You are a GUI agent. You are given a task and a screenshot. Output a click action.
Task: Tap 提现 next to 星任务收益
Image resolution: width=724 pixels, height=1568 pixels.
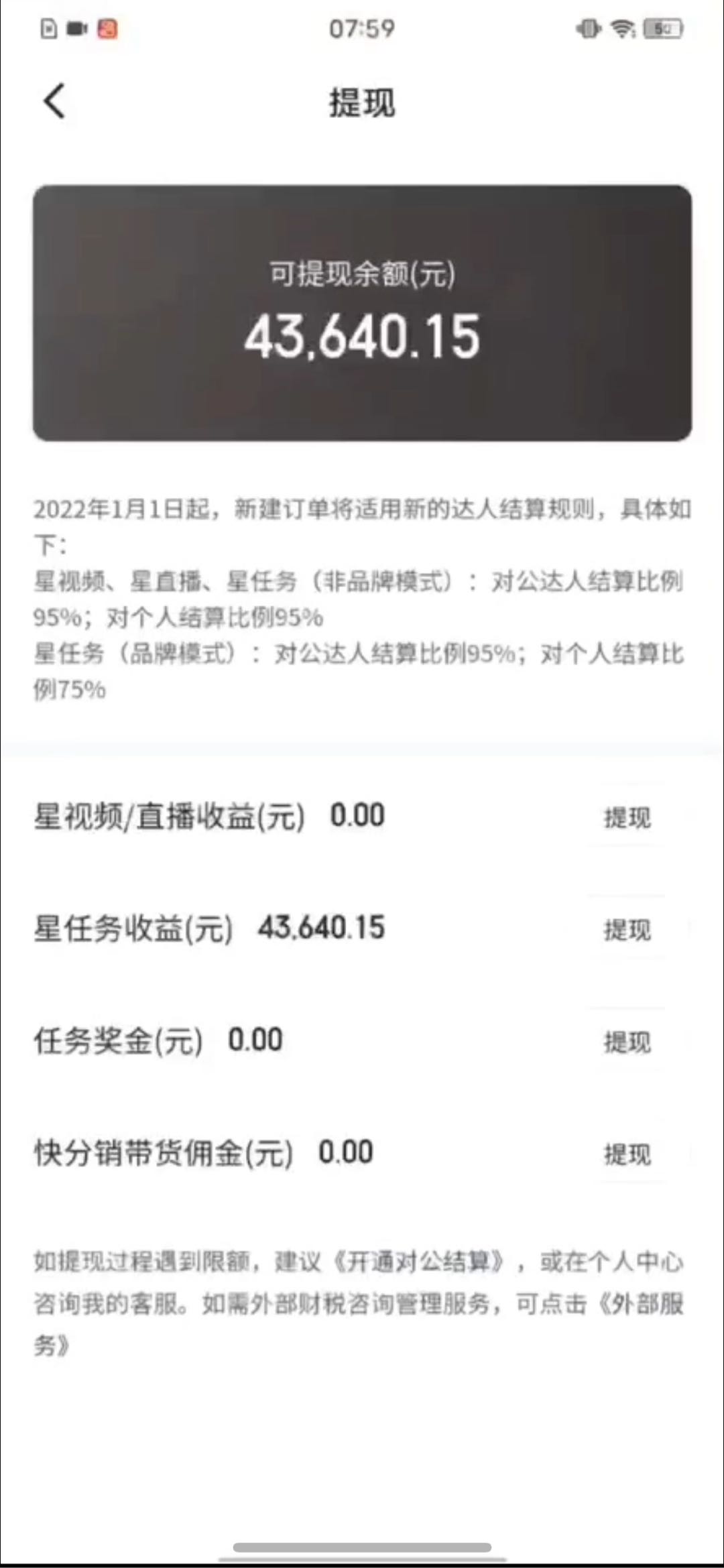pyautogui.click(x=627, y=929)
